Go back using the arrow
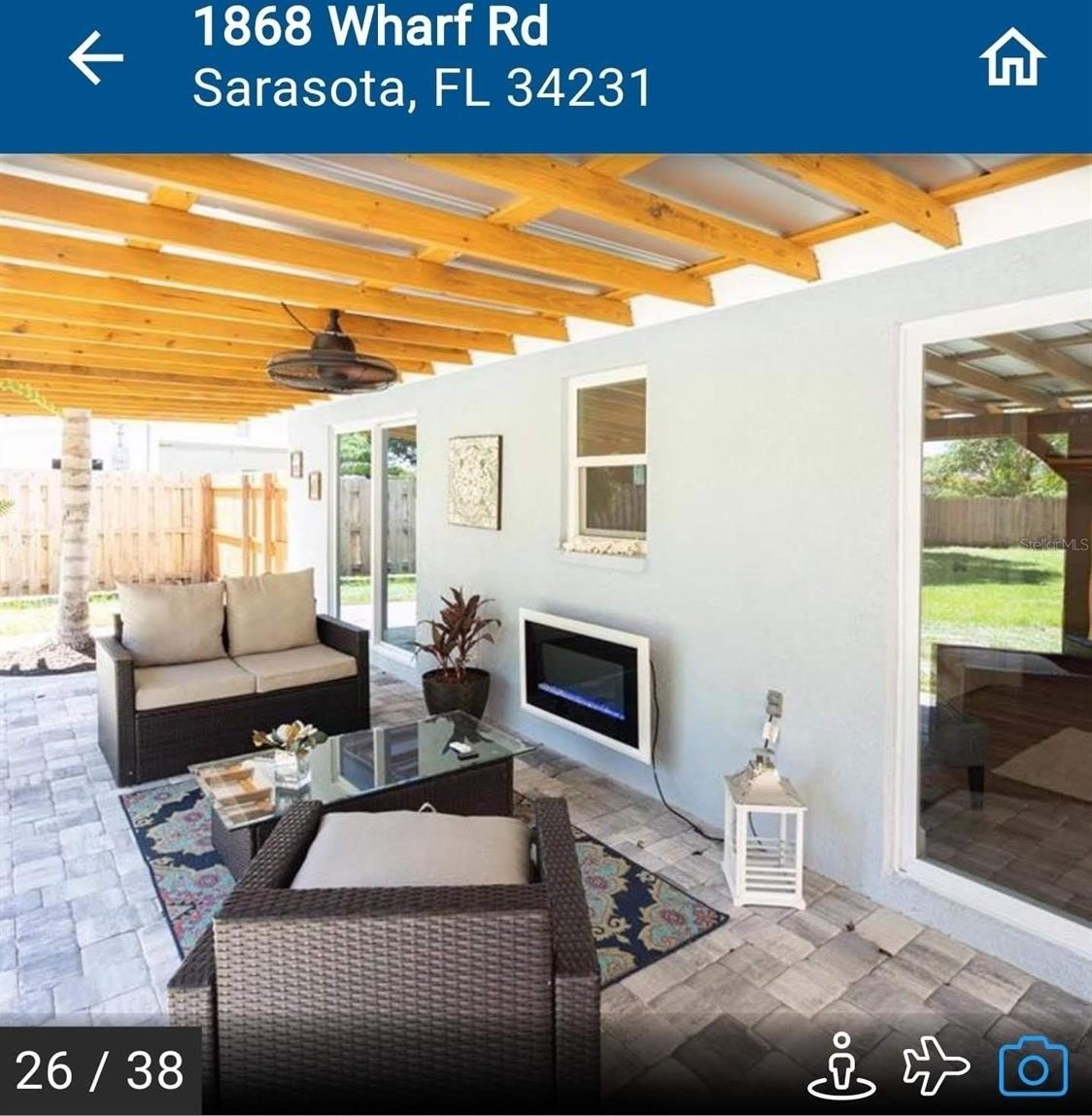The height and width of the screenshot is (1116, 1092). coord(96,56)
